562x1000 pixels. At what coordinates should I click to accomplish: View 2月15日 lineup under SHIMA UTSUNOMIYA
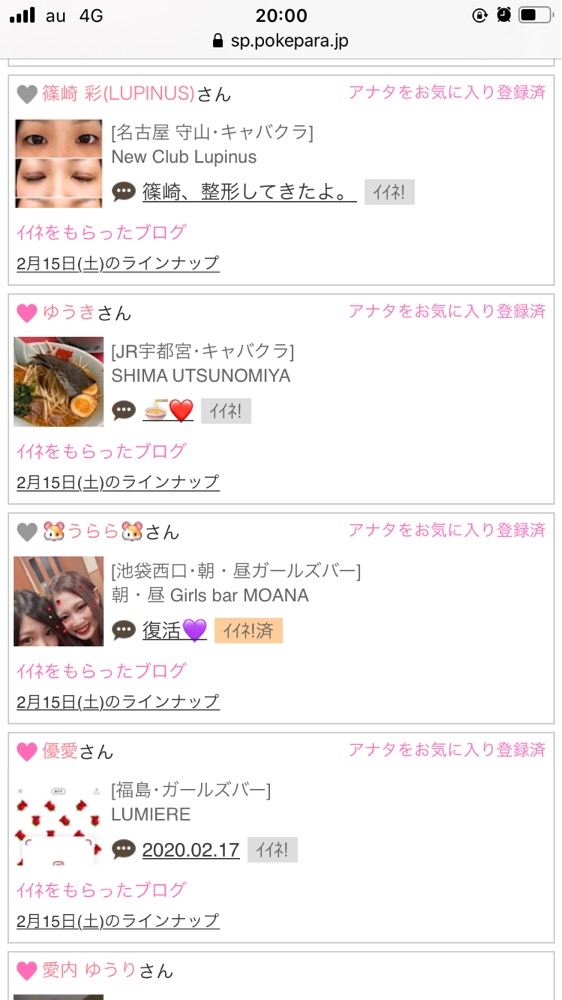[x=118, y=482]
